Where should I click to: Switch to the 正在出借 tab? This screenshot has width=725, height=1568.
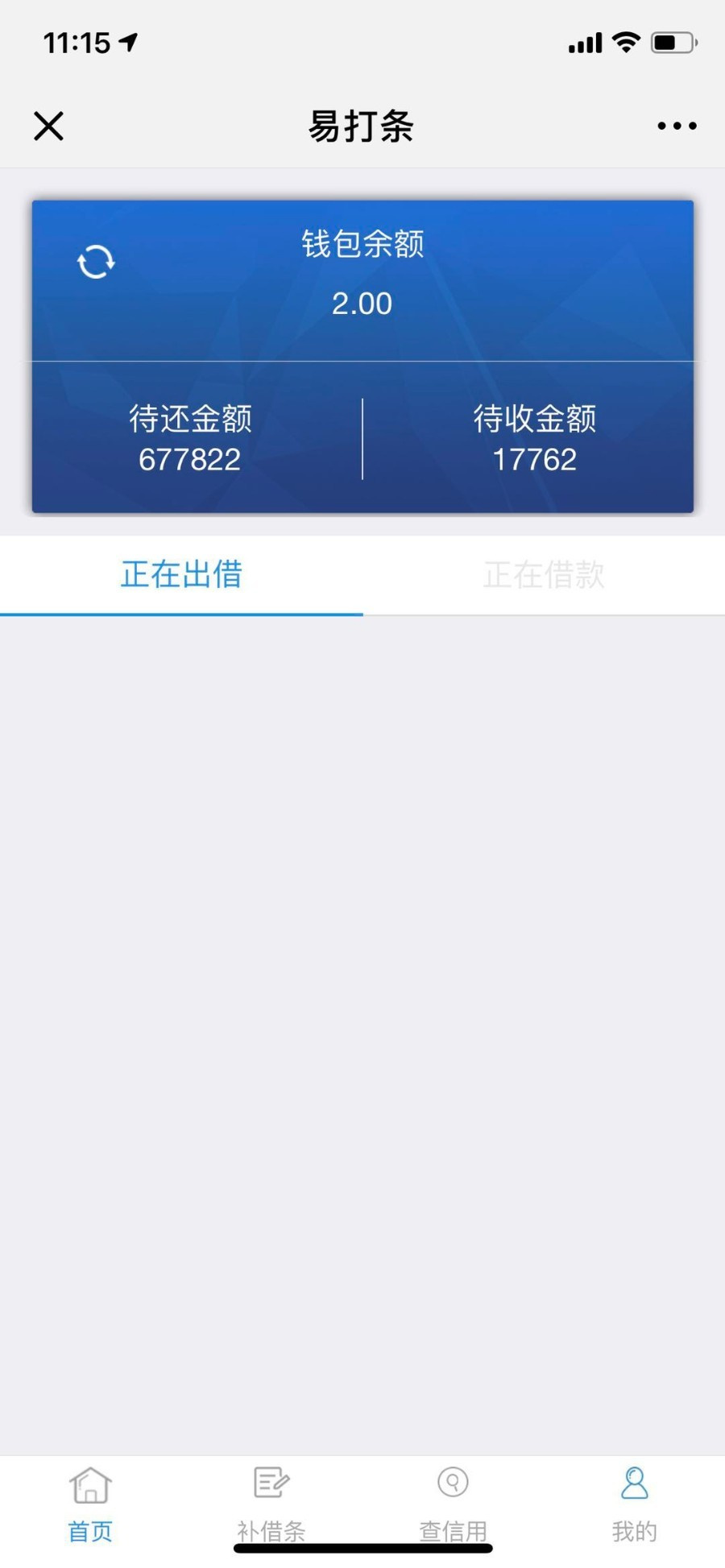(x=181, y=574)
